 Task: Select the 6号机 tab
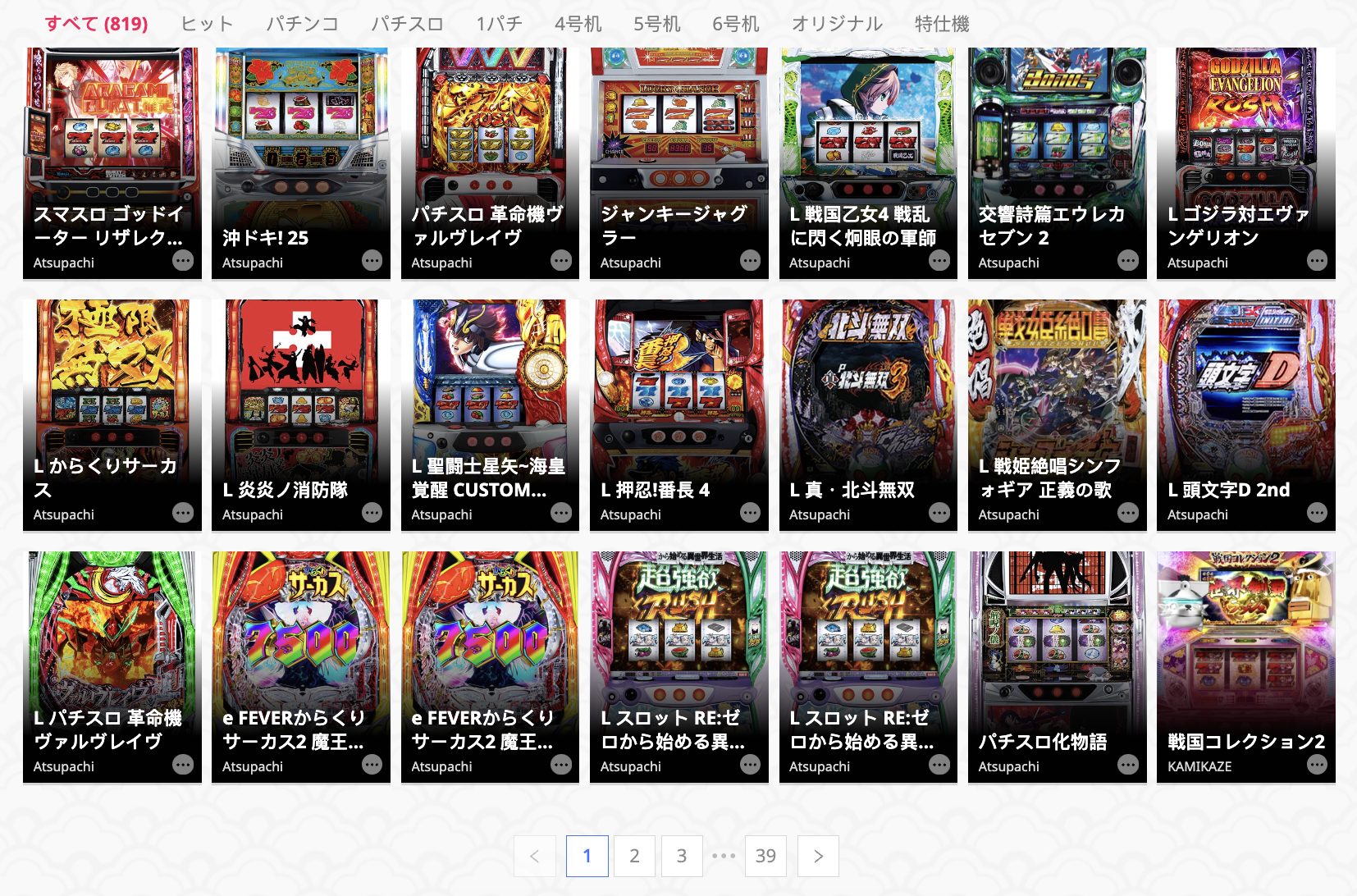click(x=735, y=24)
